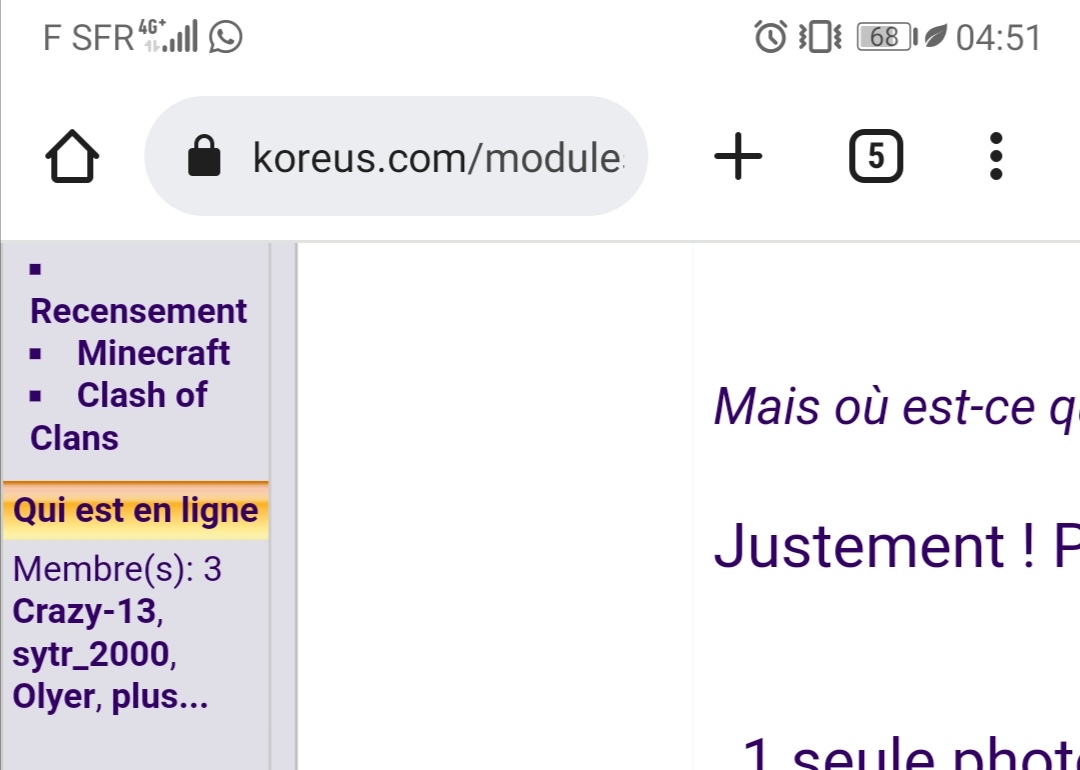The image size is (1080, 770).
Task: Open the Recensement forum link
Action: [138, 311]
